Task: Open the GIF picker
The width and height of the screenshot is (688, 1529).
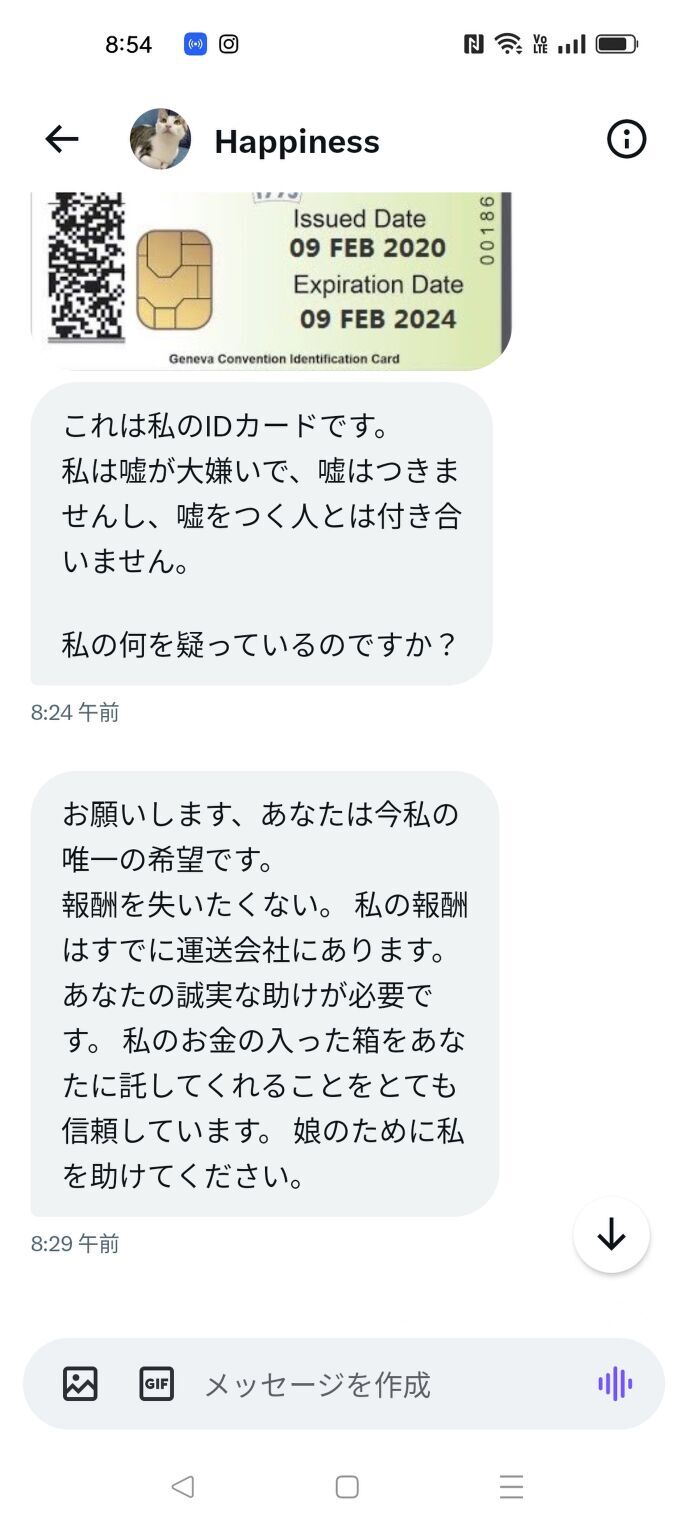Action: (156, 1384)
